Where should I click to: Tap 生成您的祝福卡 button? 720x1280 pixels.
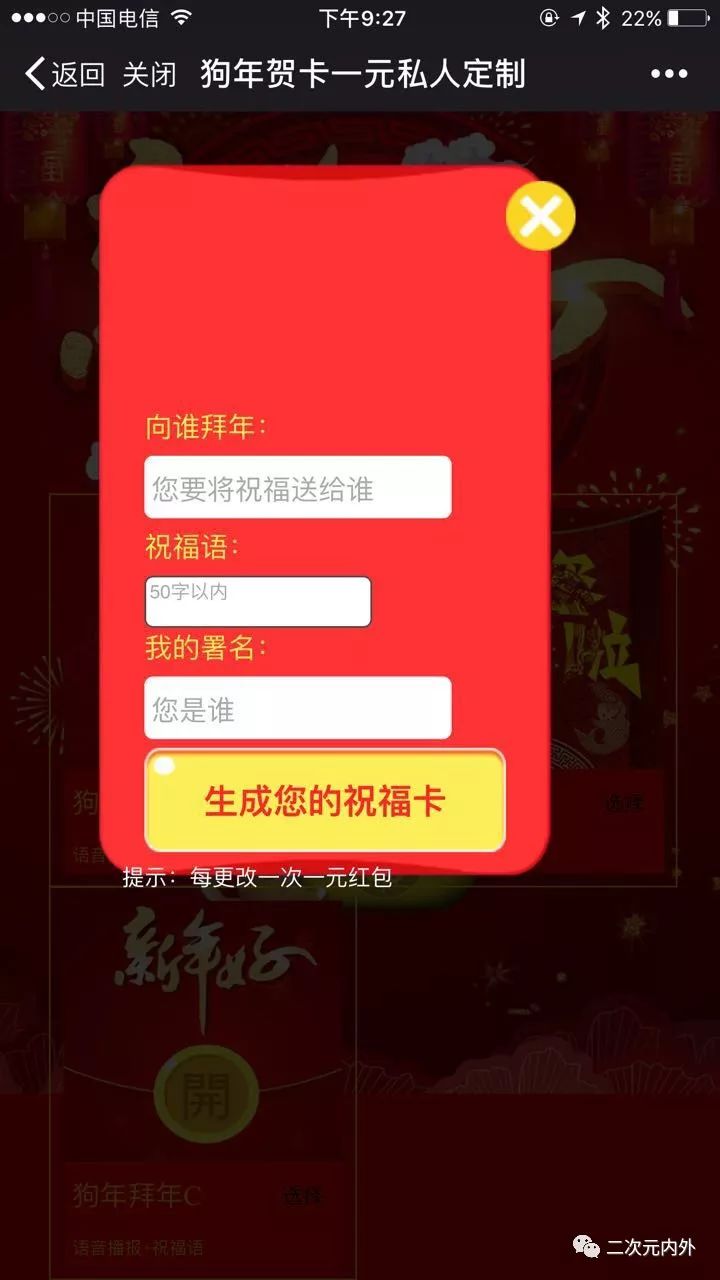click(x=325, y=800)
